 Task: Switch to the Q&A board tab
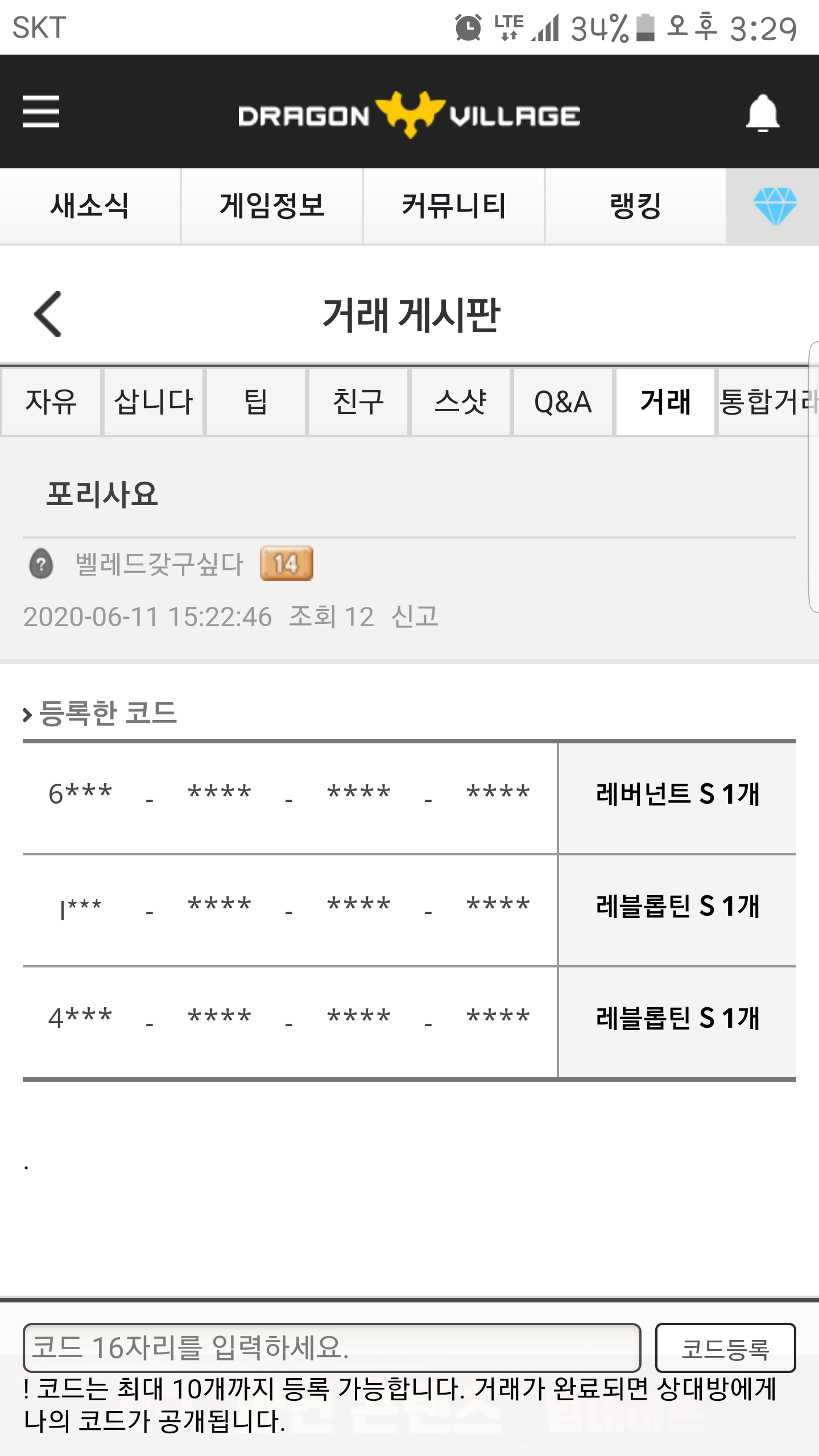click(x=563, y=402)
